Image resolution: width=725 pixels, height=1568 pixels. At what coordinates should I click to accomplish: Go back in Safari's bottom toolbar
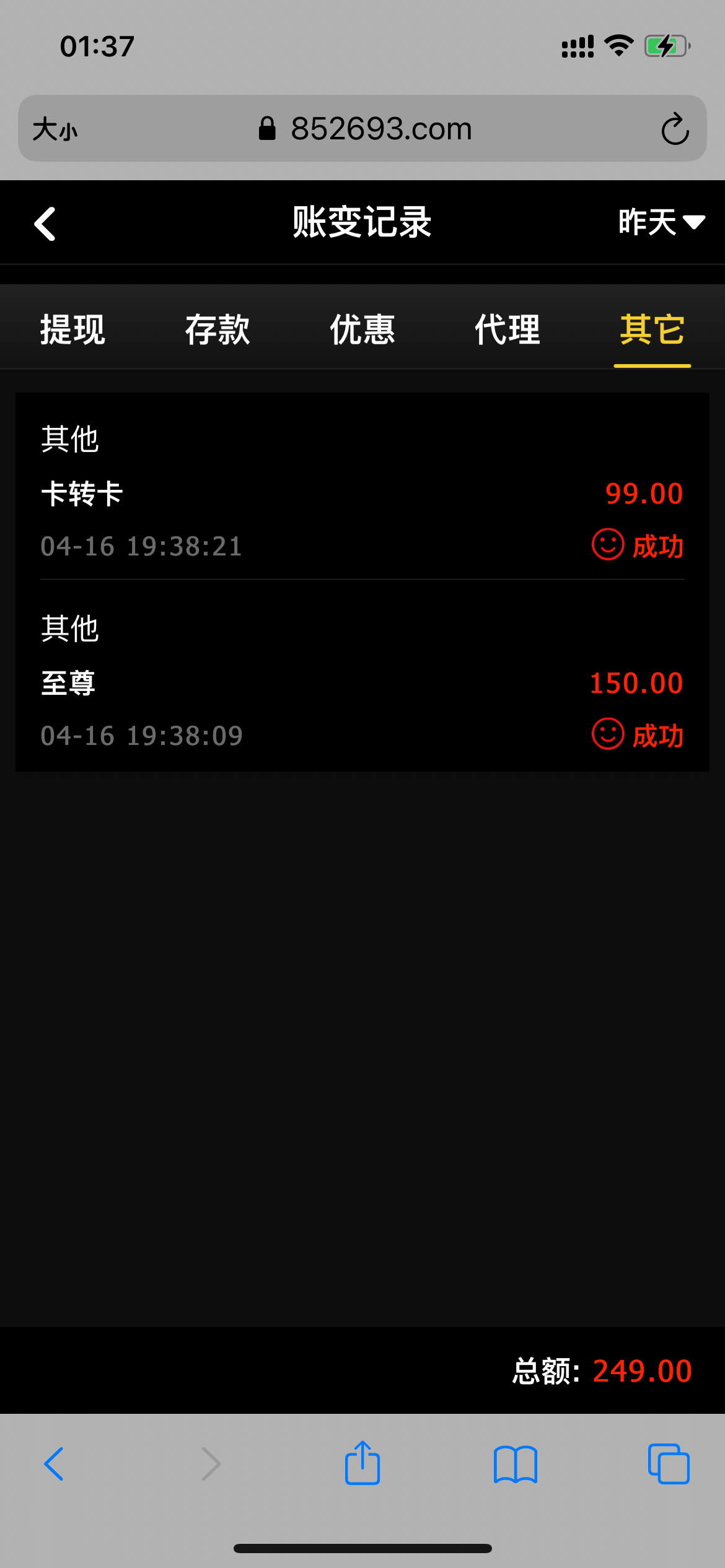click(54, 1464)
